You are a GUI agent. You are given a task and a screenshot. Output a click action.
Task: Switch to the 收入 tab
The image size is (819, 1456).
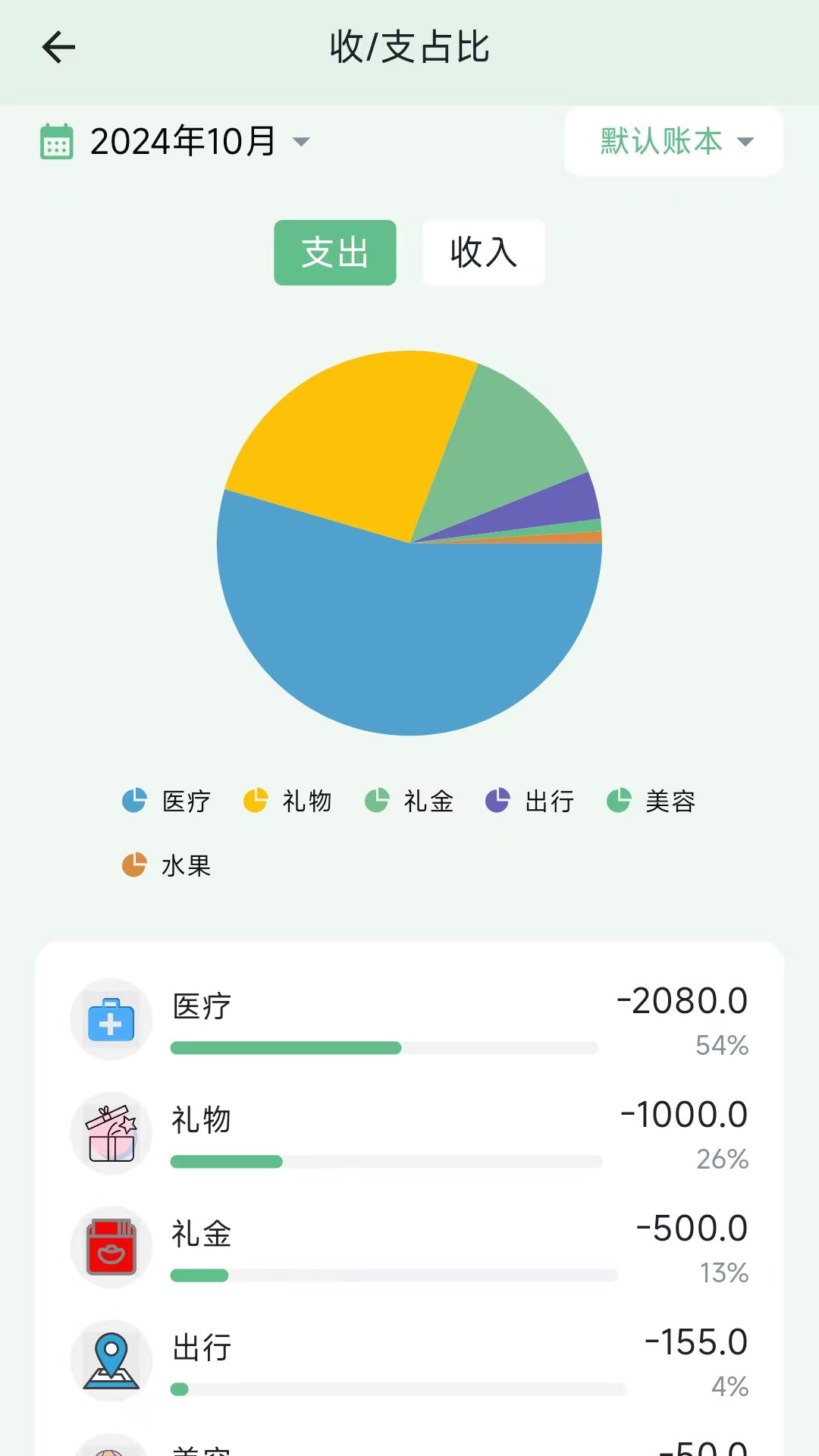pyautogui.click(x=483, y=253)
